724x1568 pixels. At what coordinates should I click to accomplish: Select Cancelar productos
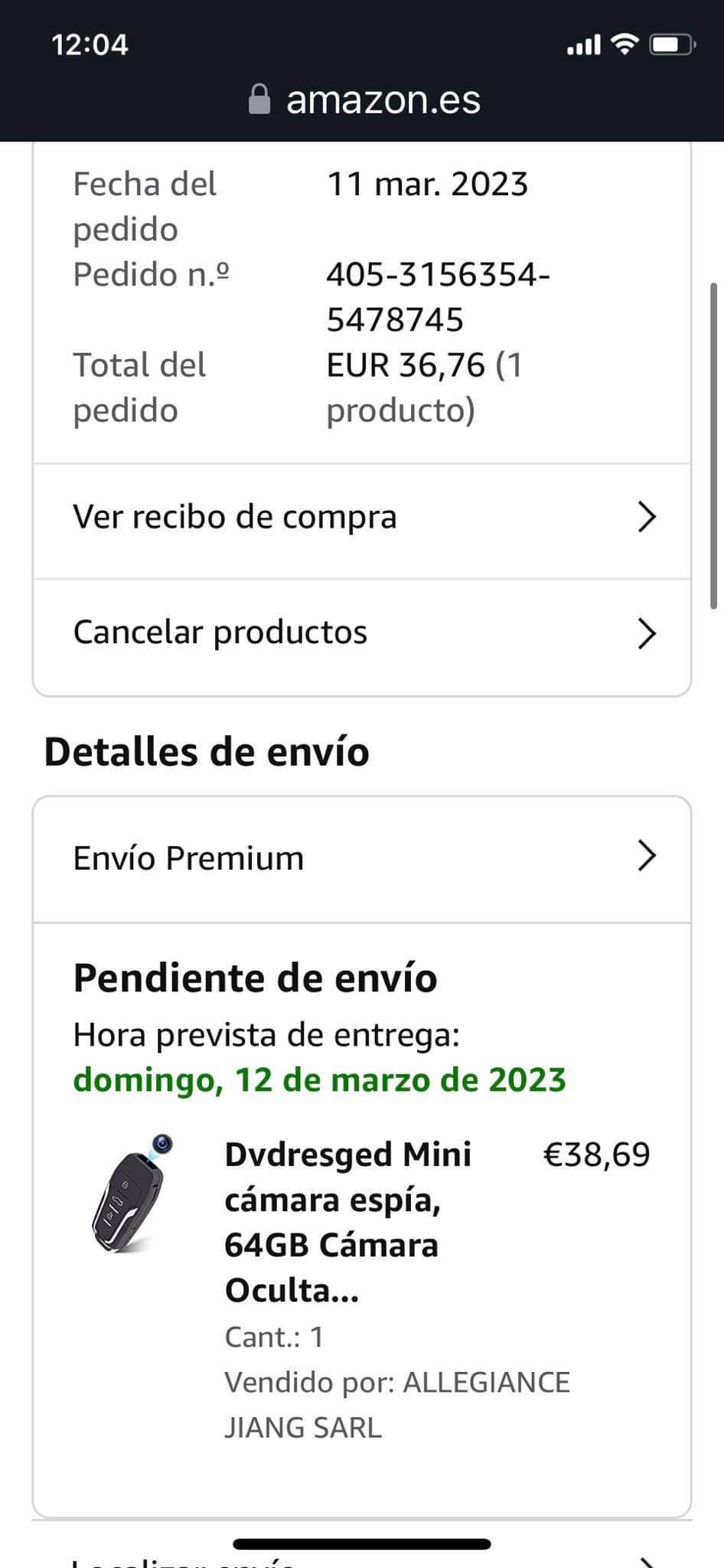361,634
